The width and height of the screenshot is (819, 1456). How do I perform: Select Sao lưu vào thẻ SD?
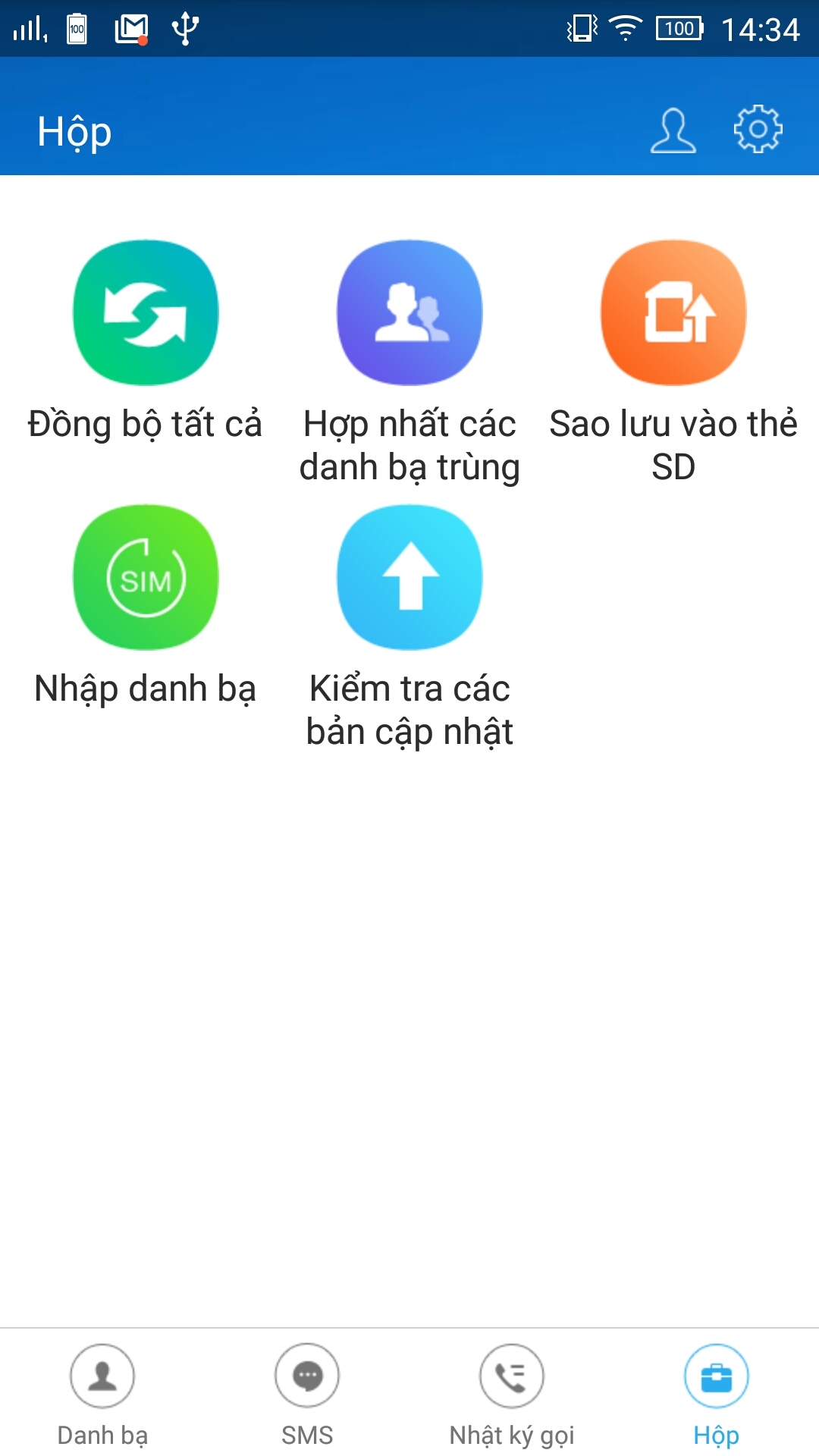(673, 312)
